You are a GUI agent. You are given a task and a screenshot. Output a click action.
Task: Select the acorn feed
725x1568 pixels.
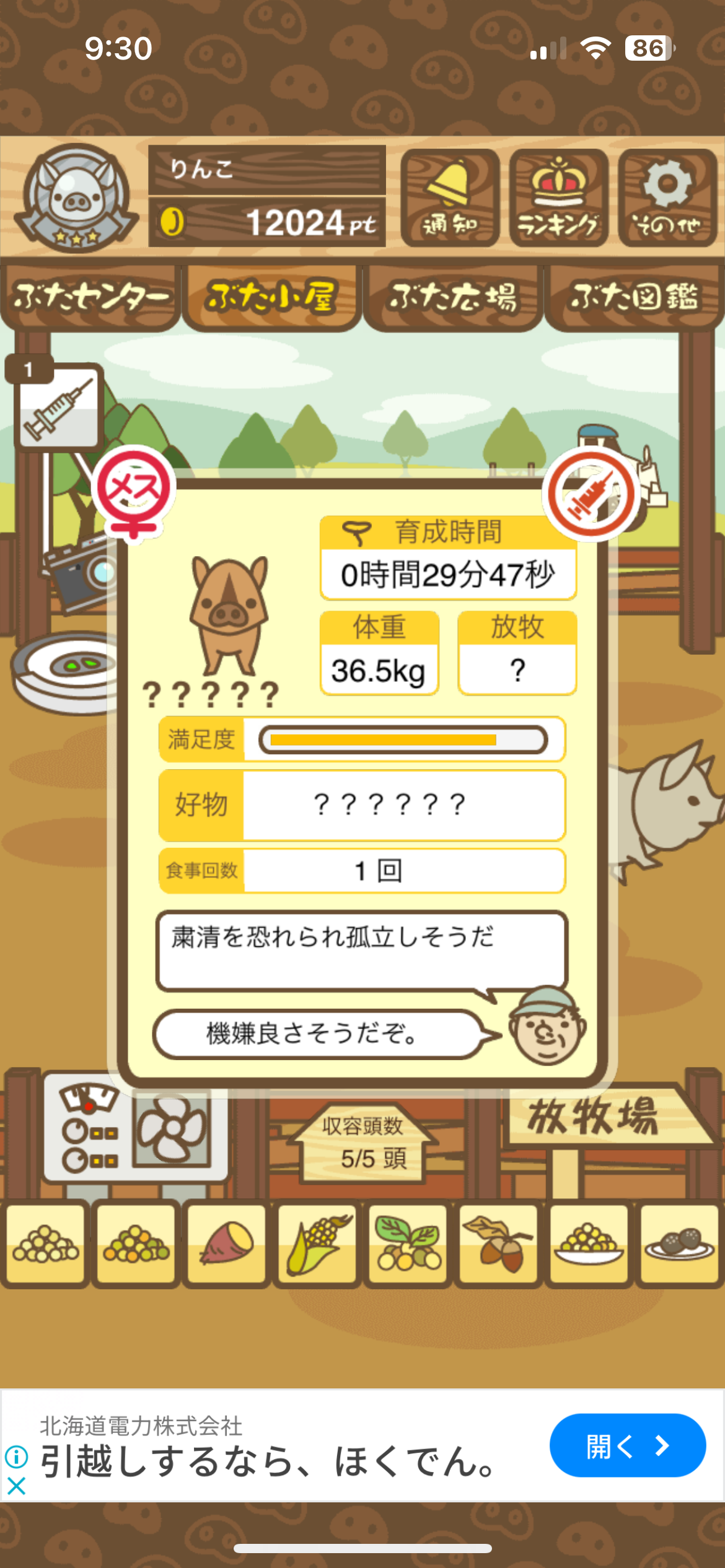pos(498,1244)
